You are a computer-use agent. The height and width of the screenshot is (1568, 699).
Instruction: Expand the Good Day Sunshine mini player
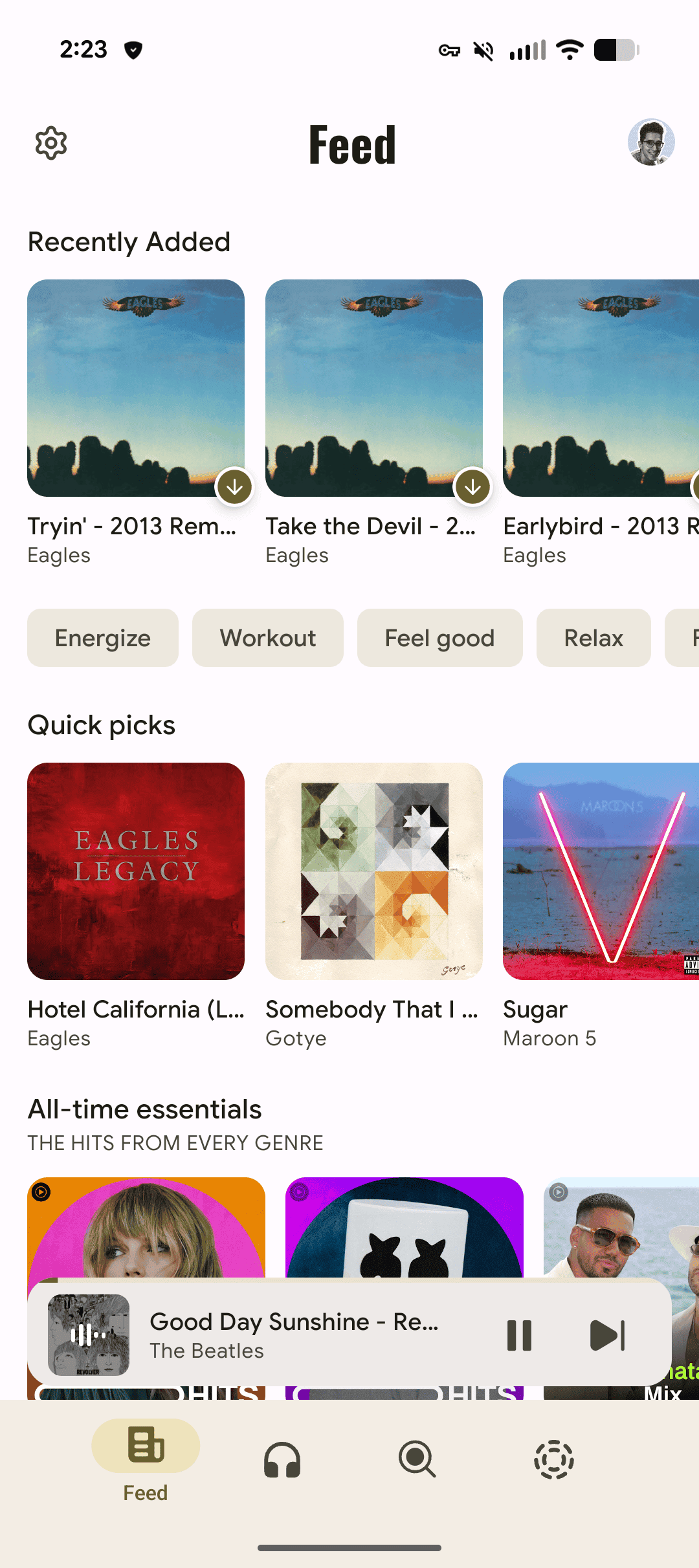tap(294, 1335)
